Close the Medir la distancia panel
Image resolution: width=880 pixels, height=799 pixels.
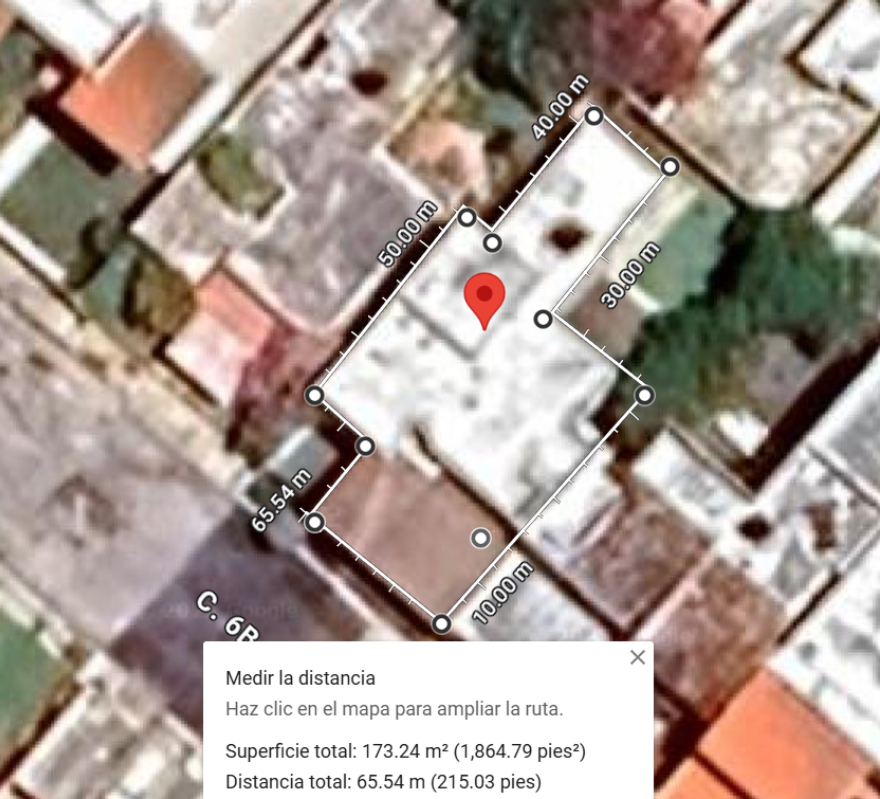pos(638,657)
